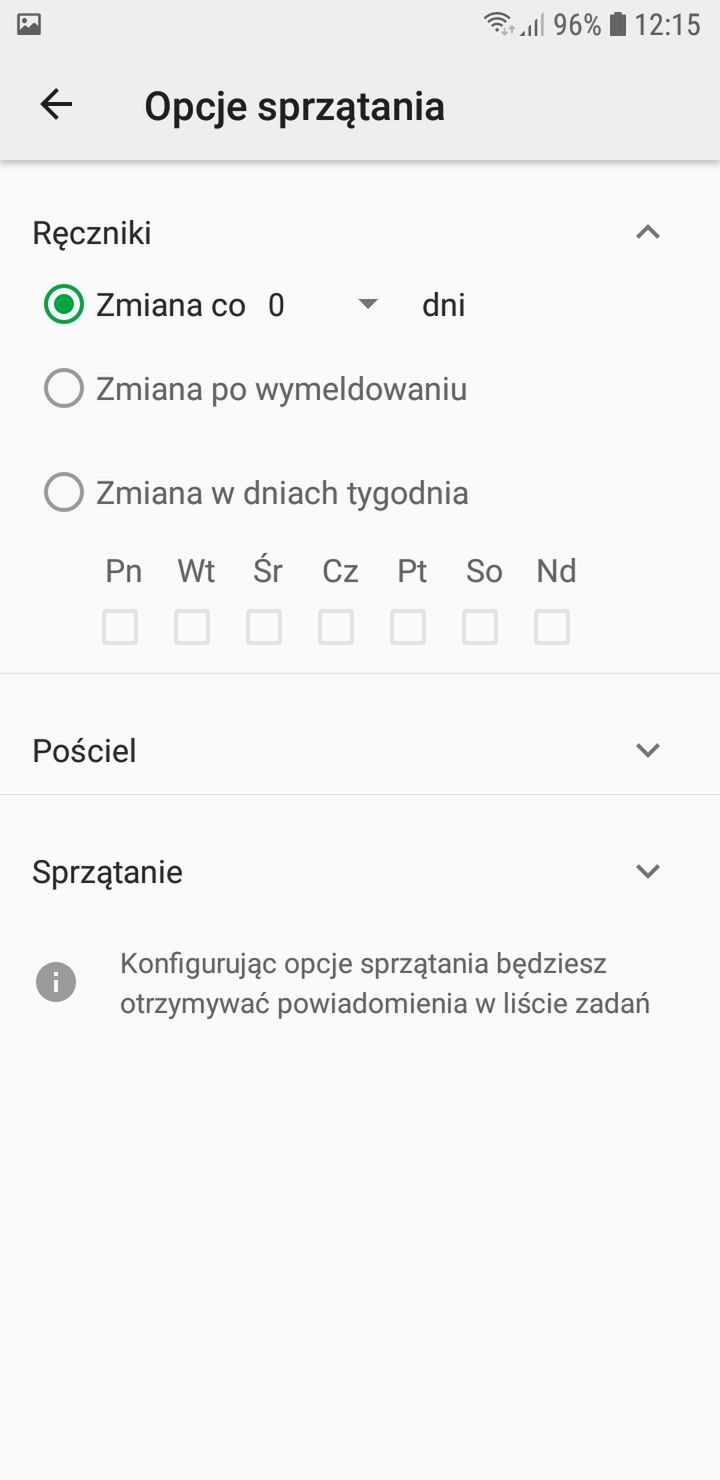Collapse the Ręczniki section

[x=648, y=233]
